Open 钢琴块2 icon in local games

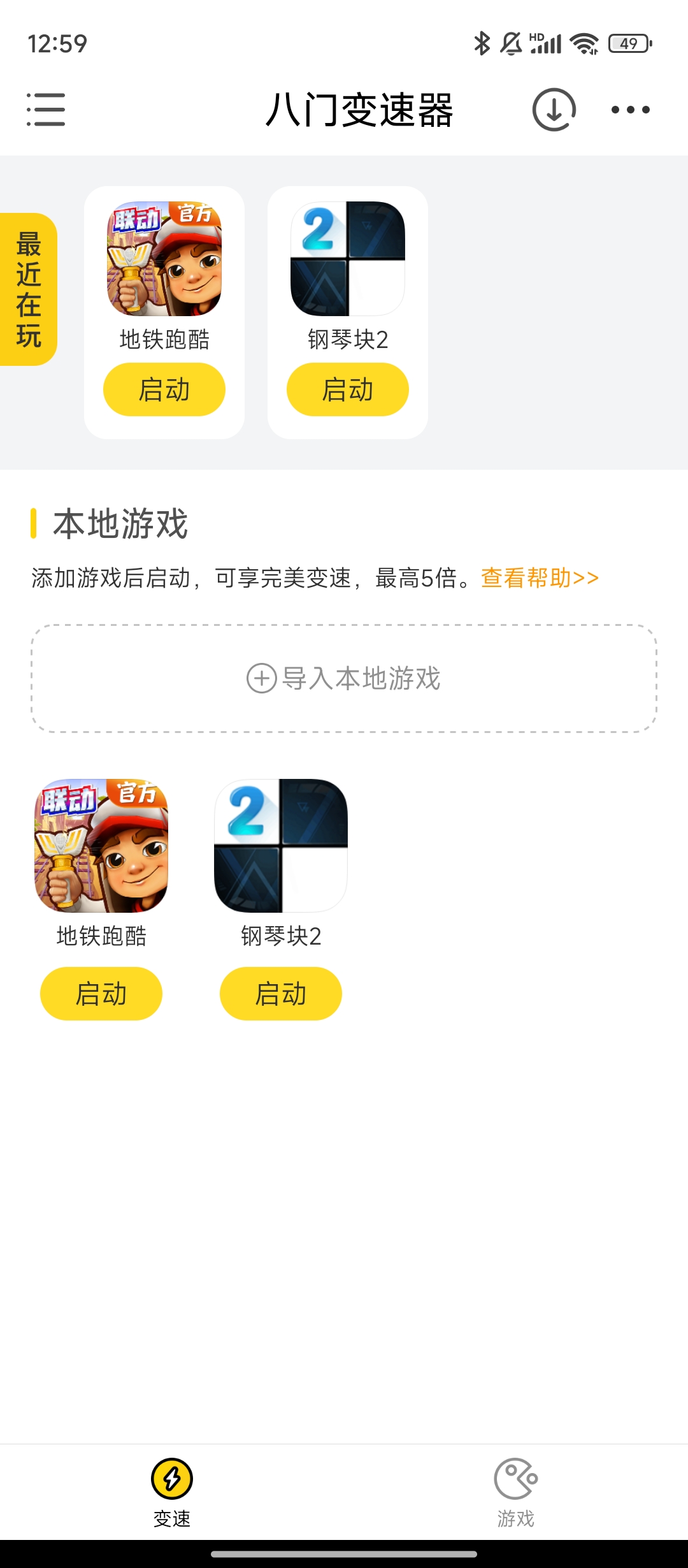281,846
